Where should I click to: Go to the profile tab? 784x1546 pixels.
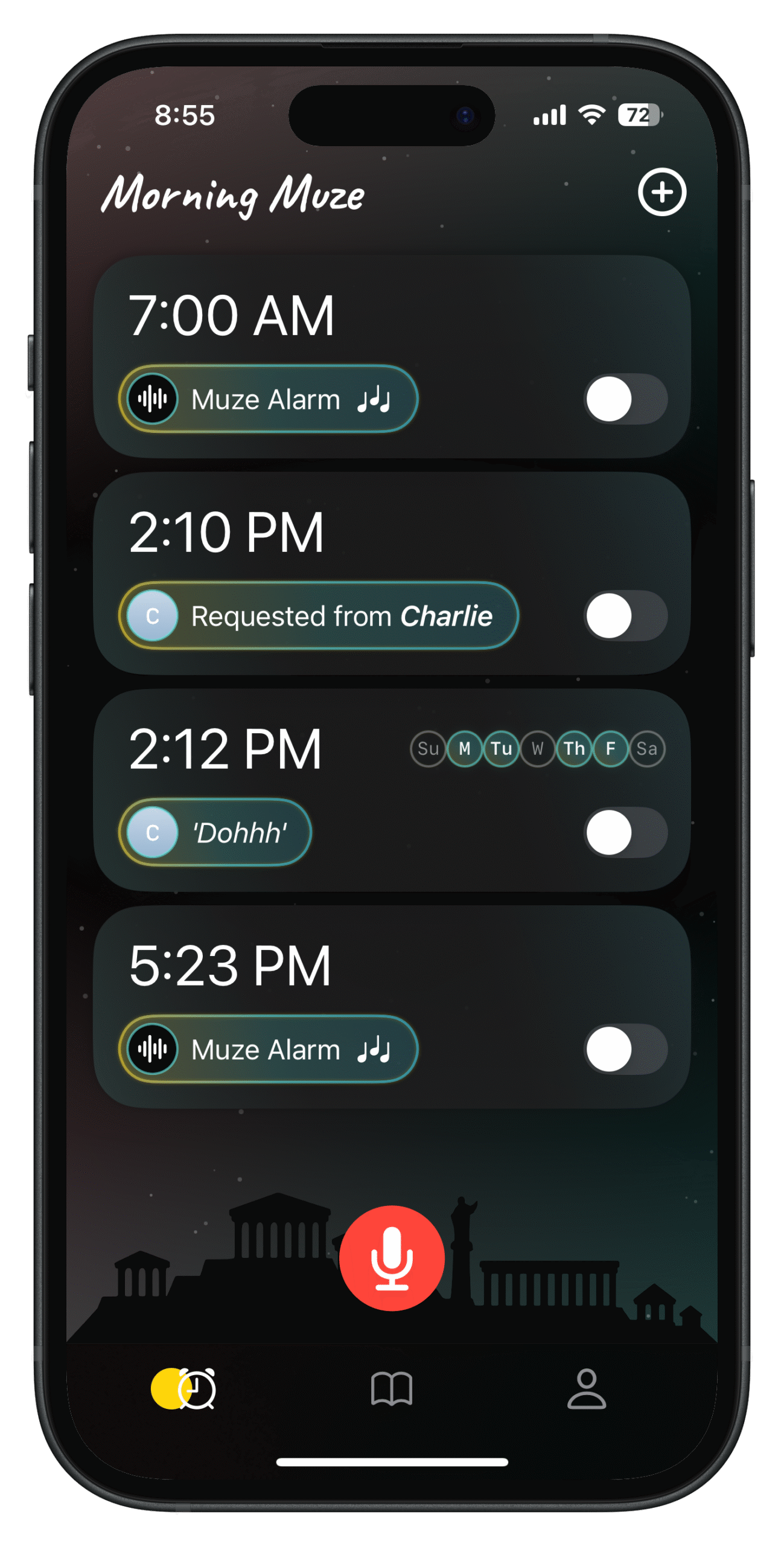coord(586,1389)
